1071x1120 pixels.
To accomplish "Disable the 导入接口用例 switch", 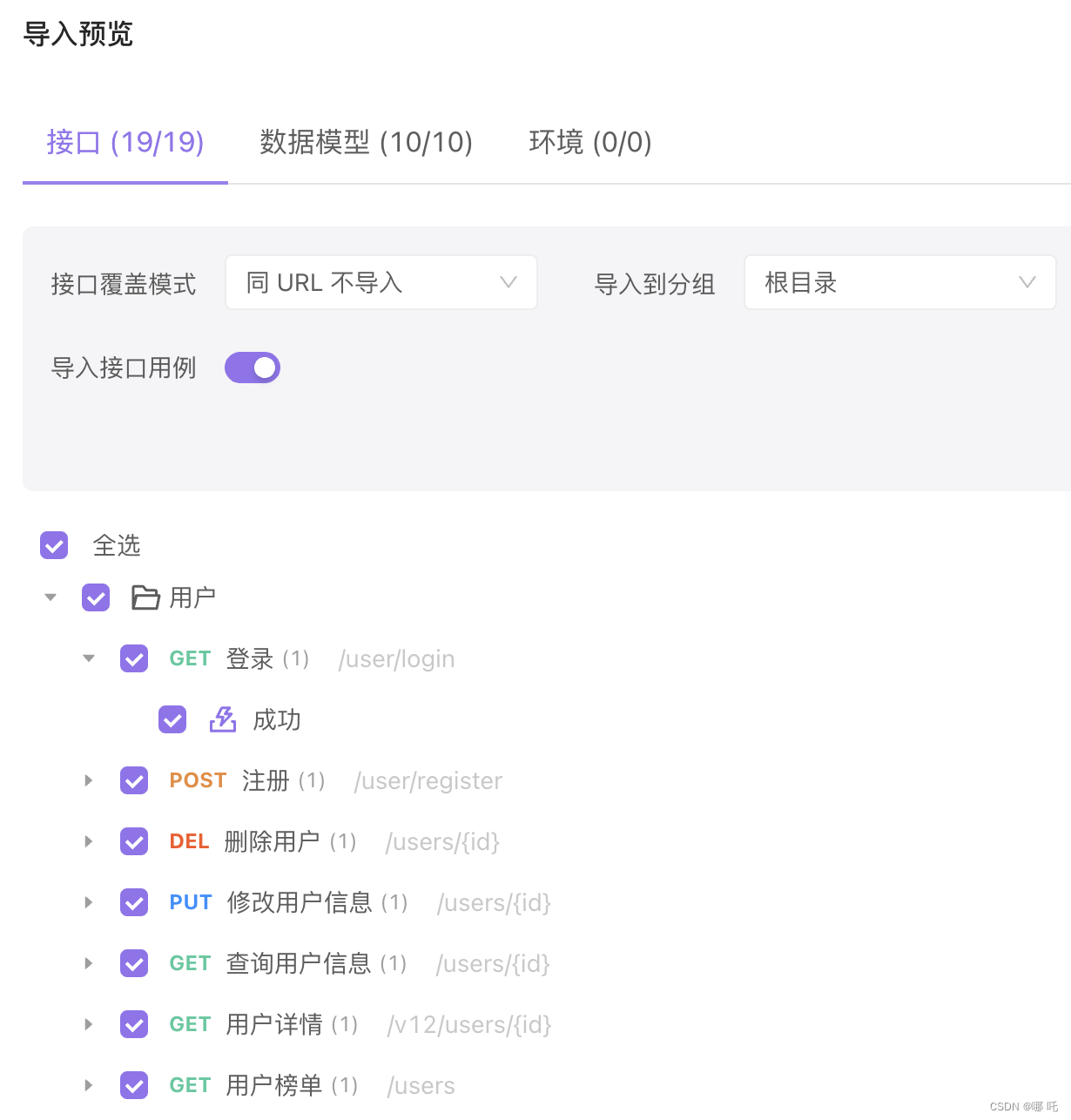I will (253, 368).
